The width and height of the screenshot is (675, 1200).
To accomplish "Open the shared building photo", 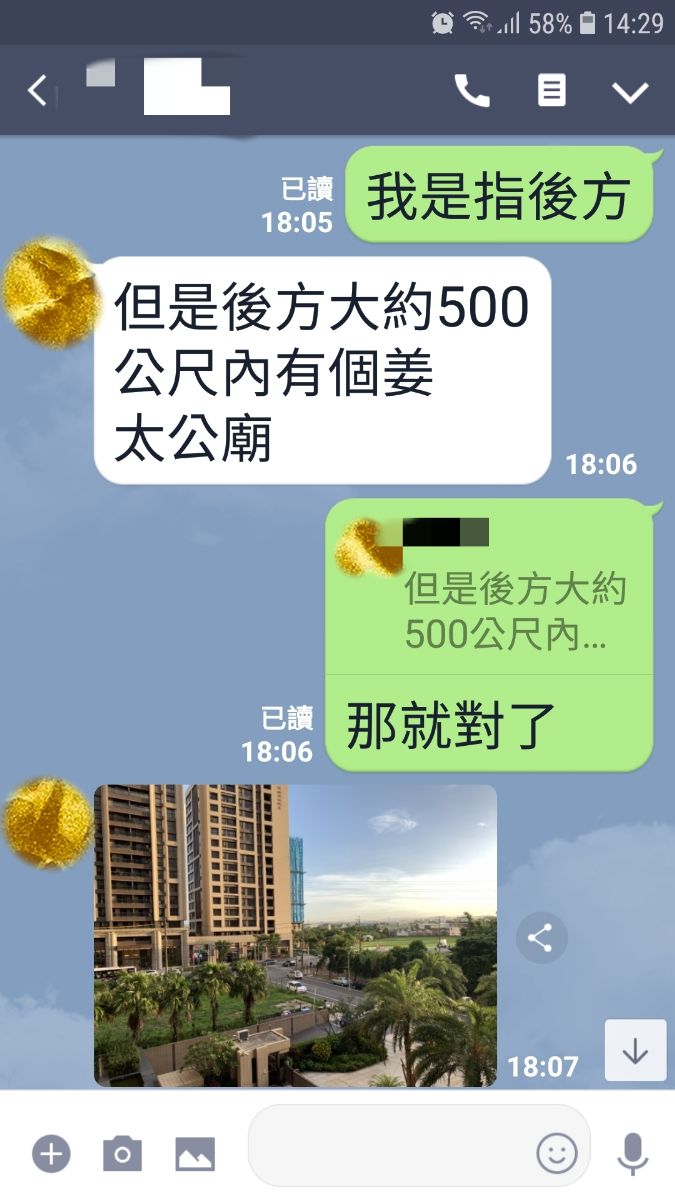I will click(x=295, y=935).
